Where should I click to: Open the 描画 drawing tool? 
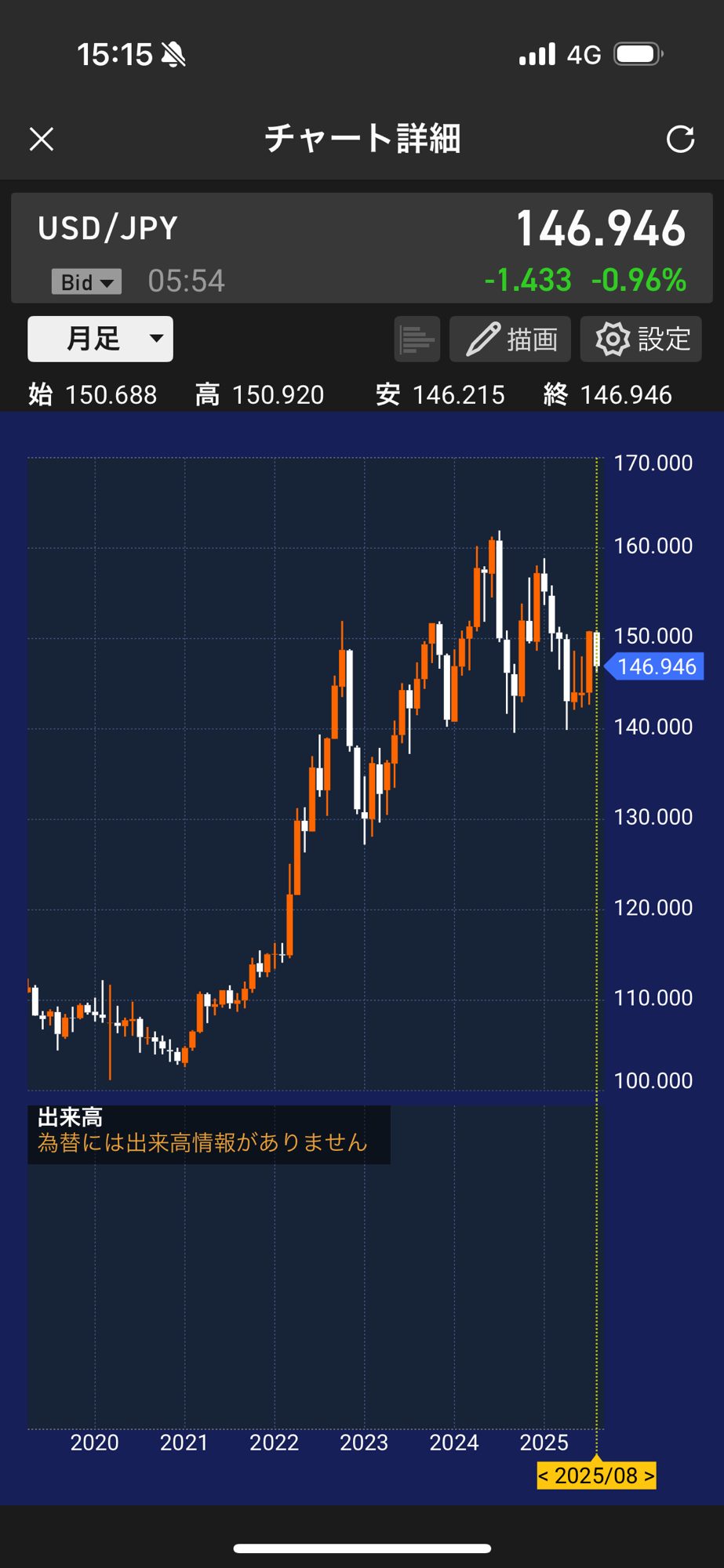511,339
